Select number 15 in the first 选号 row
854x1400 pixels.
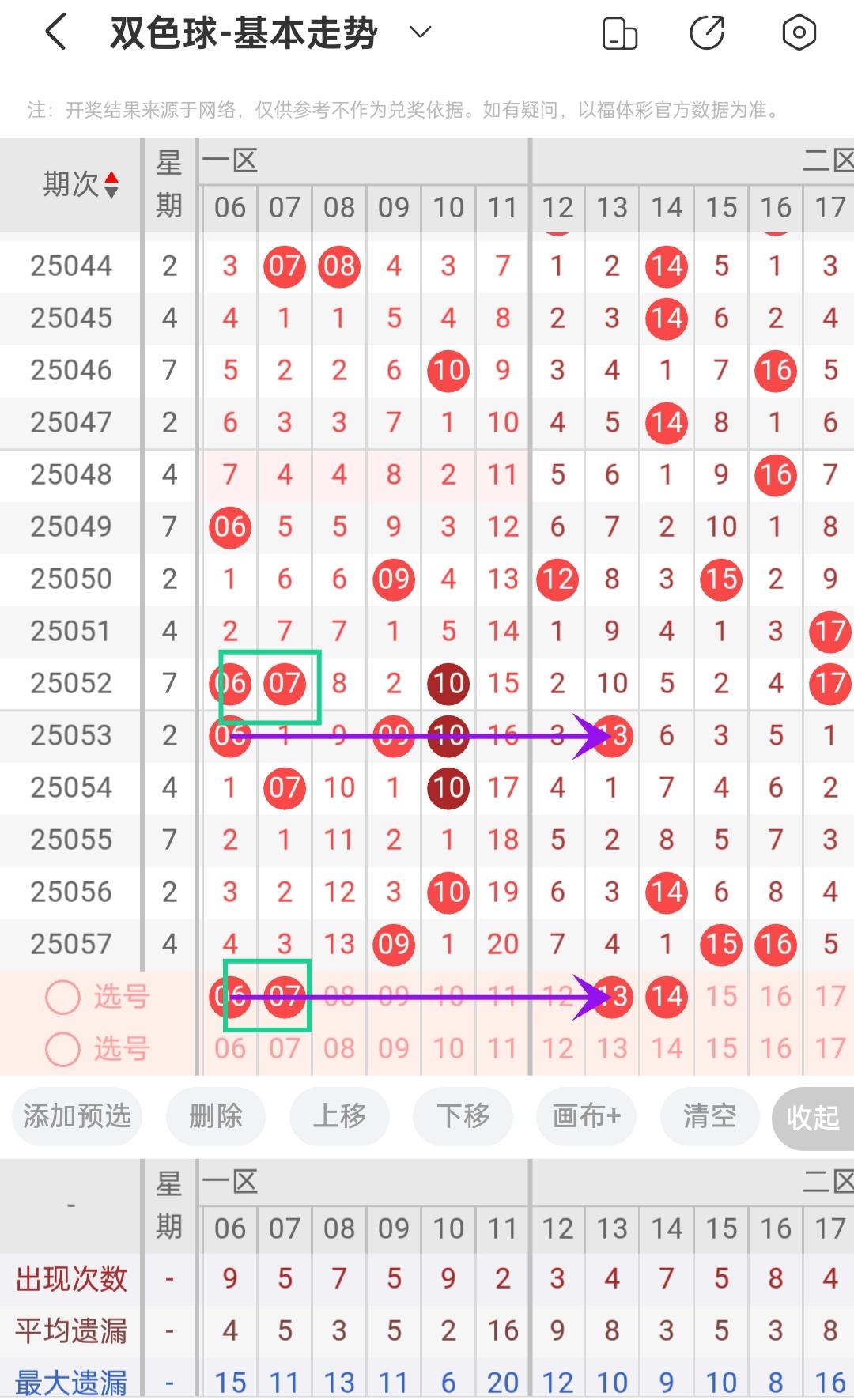[x=721, y=996]
